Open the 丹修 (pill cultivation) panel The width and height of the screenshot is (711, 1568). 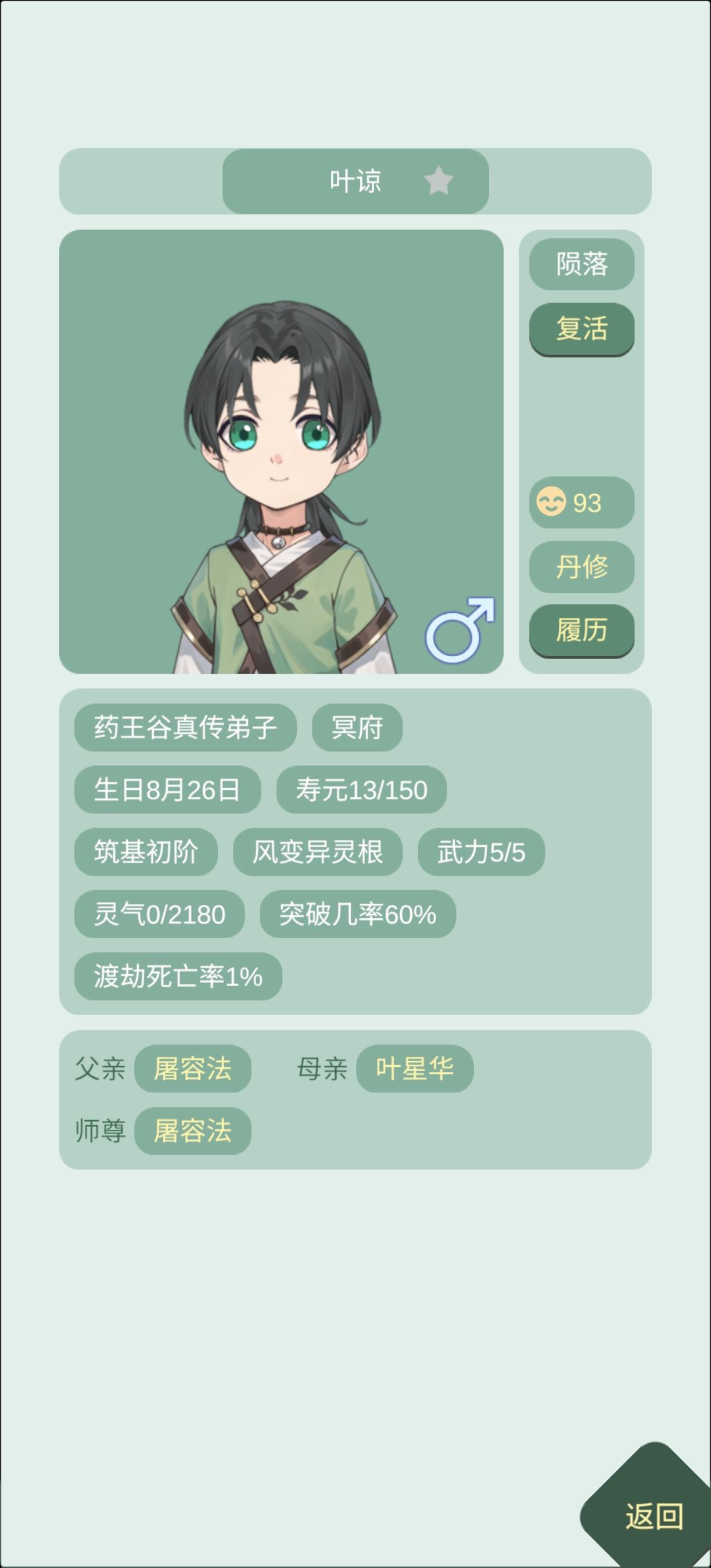click(581, 567)
